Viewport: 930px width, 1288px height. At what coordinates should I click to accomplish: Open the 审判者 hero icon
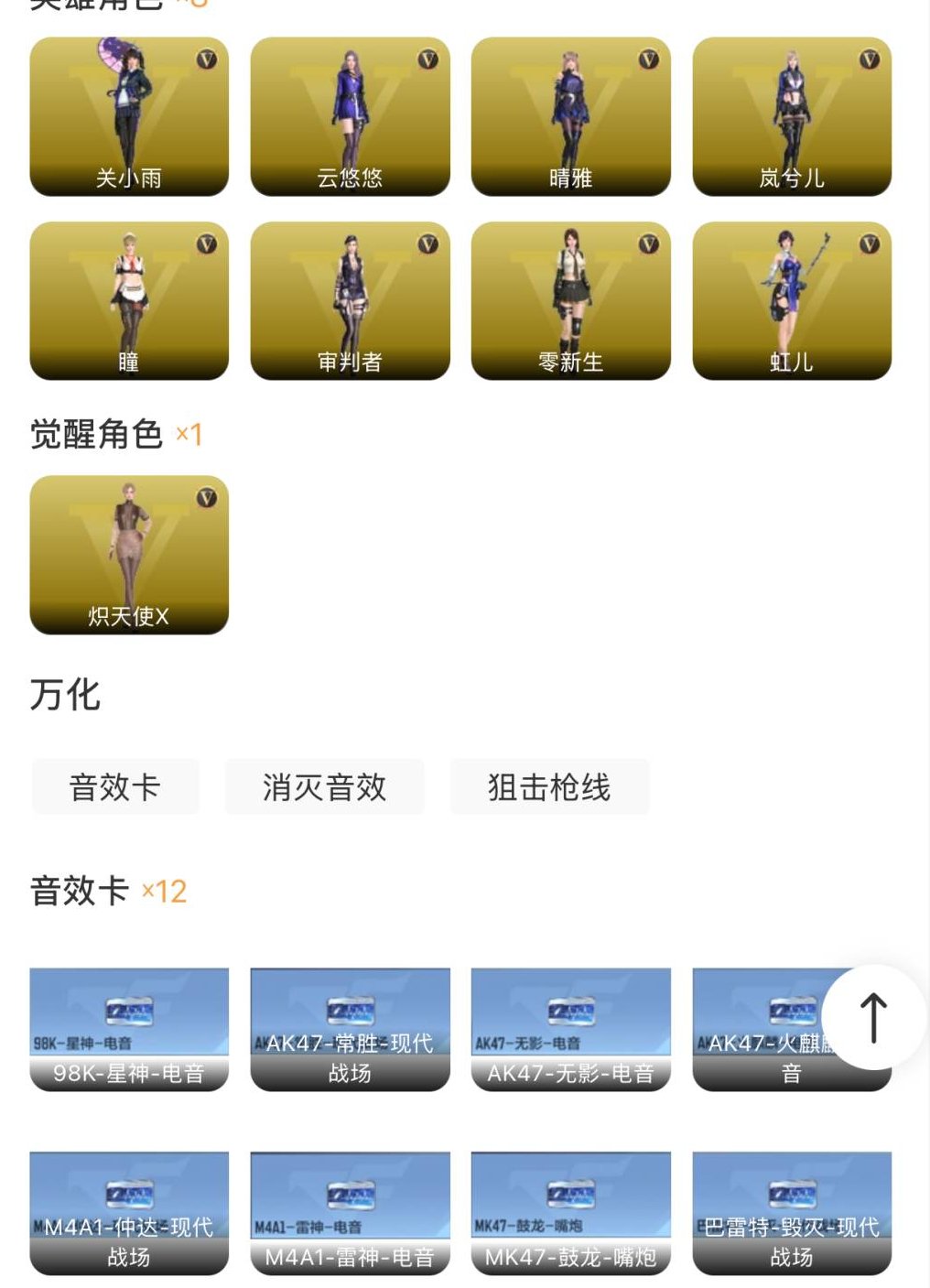pos(348,299)
